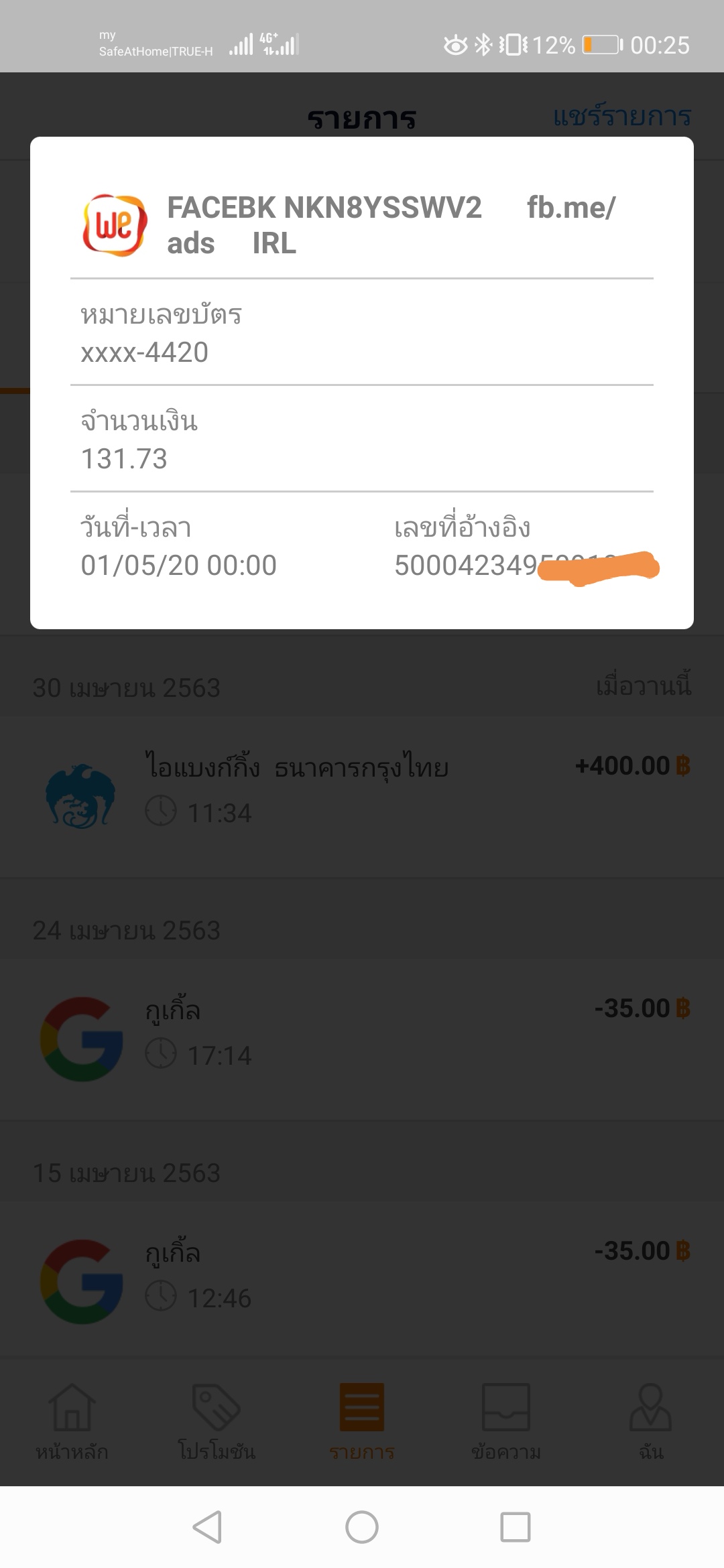The height and width of the screenshot is (1568, 724).
Task: Tap the system home button
Action: tap(362, 1528)
